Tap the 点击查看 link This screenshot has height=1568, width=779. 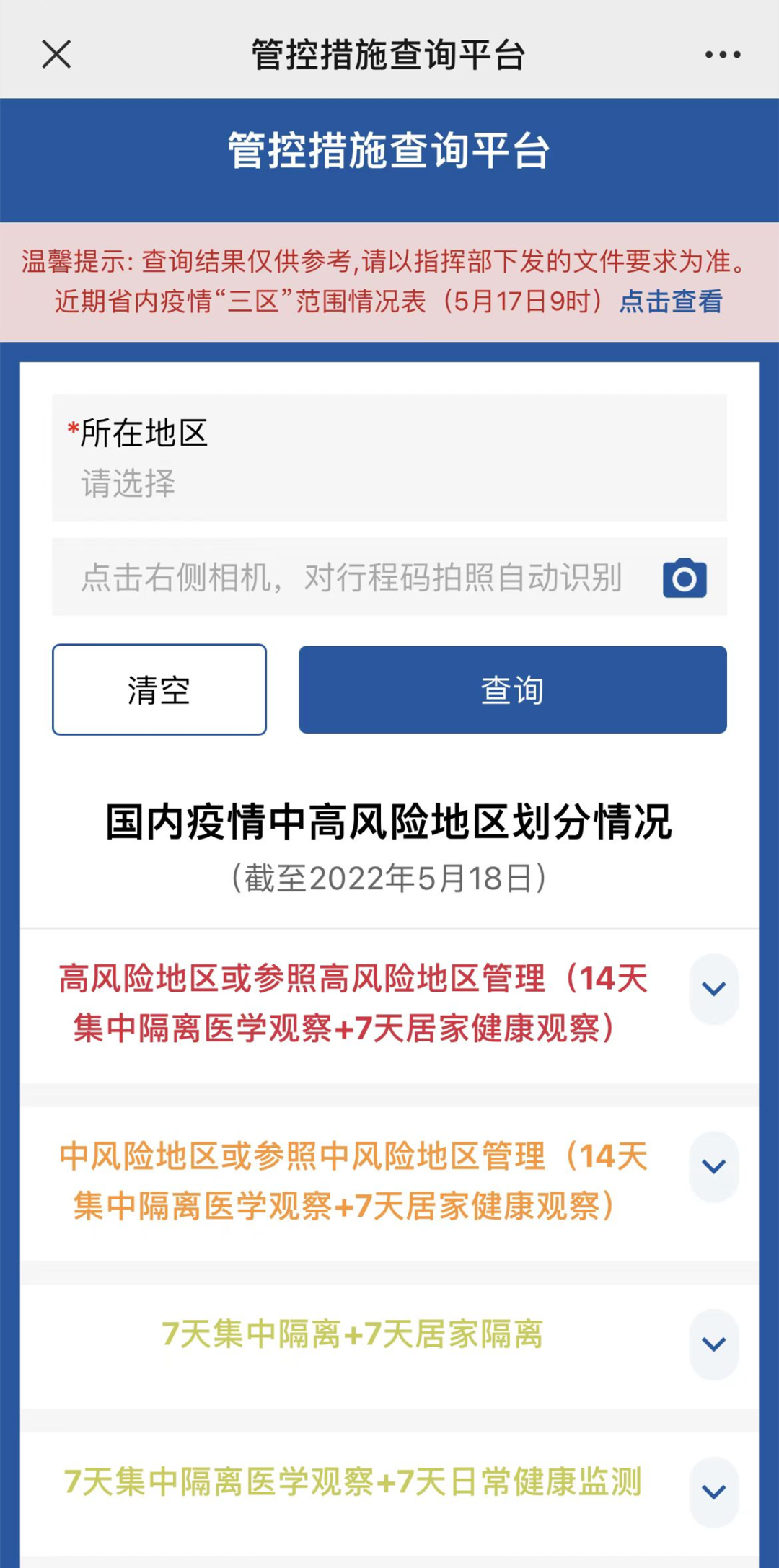pyautogui.click(x=670, y=301)
